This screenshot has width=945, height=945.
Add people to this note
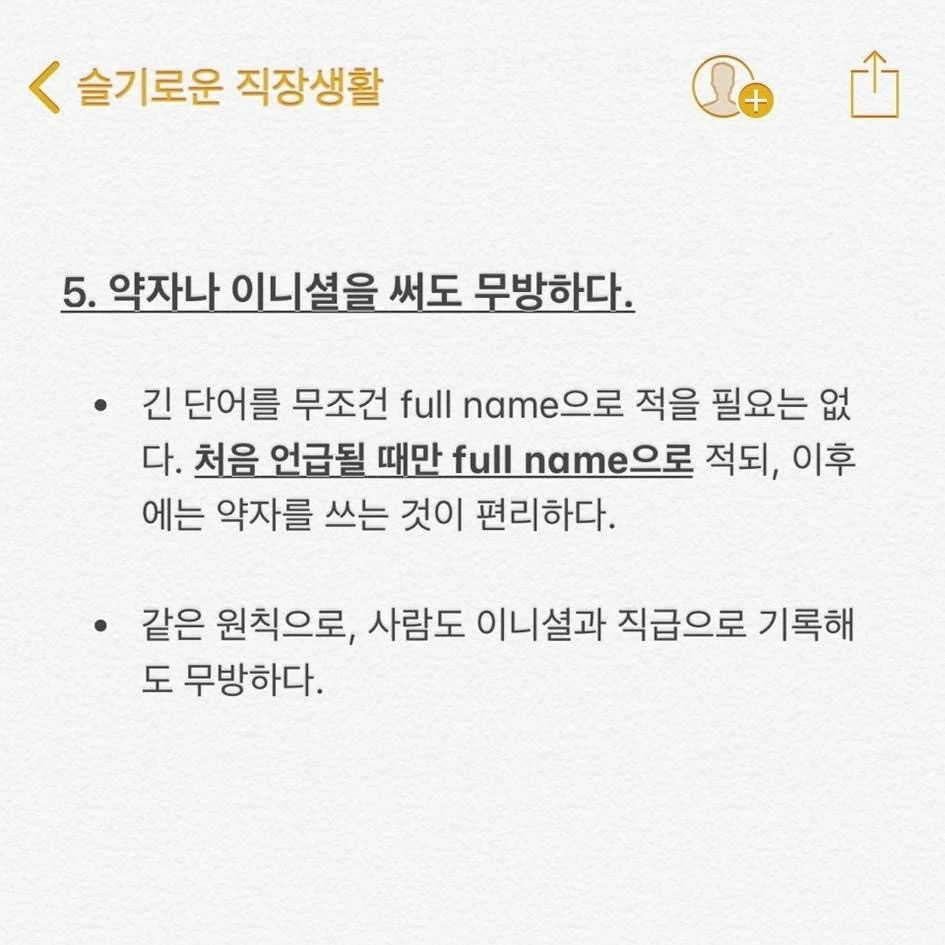point(732,87)
